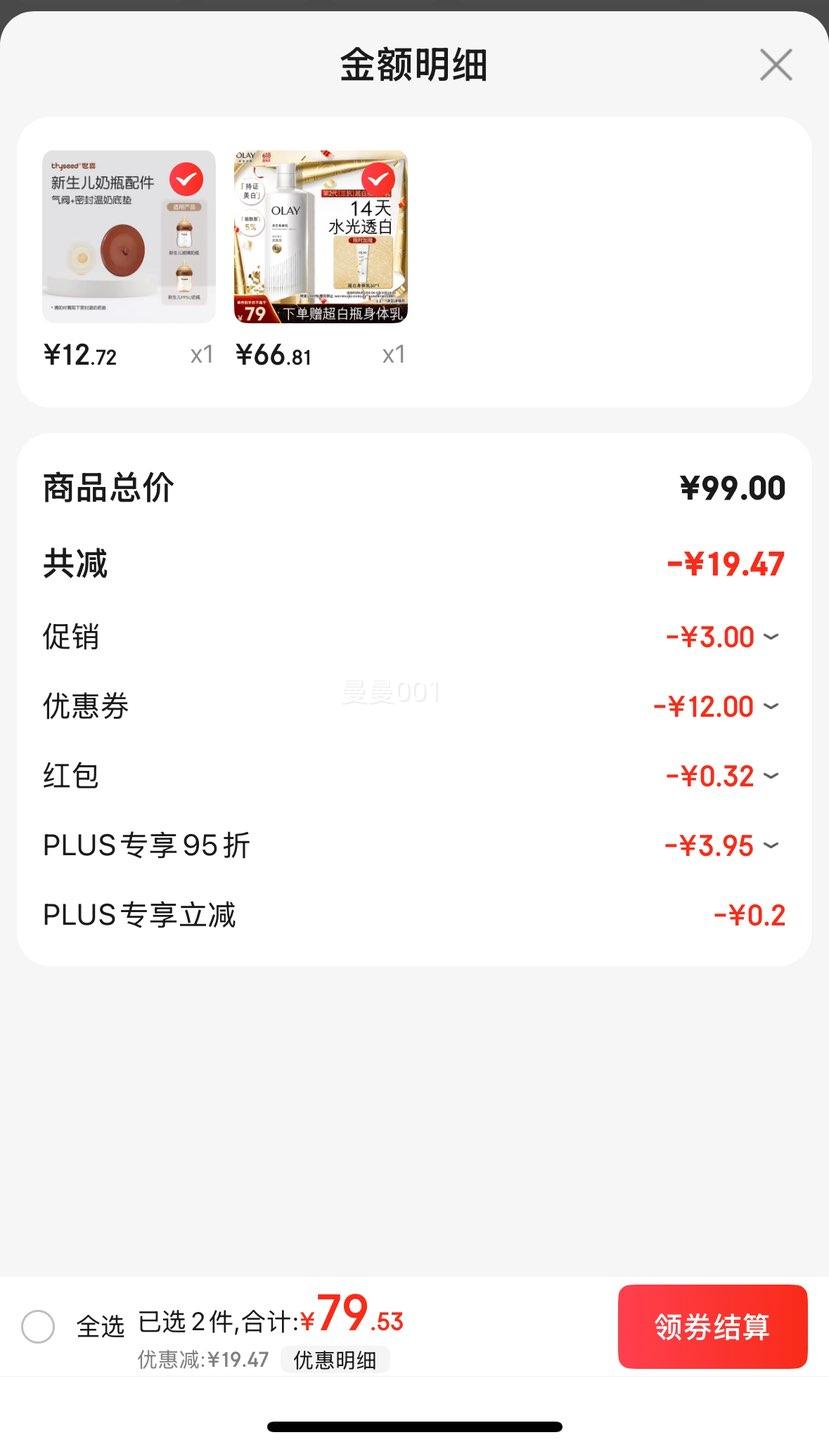
Task: Tap the ¥79 promotional badge on OLAY item
Action: (253, 311)
